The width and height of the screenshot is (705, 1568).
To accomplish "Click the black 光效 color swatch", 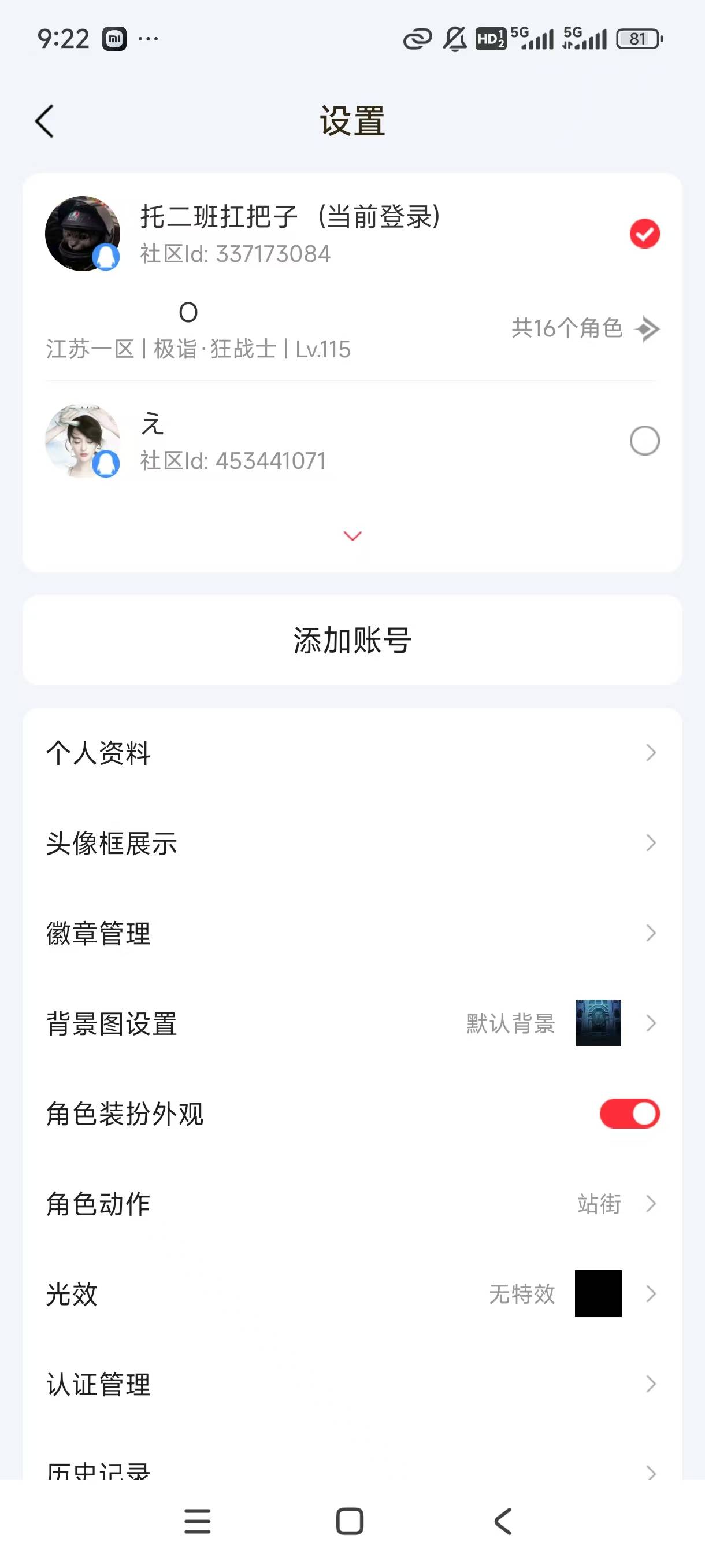I will pos(599,1294).
